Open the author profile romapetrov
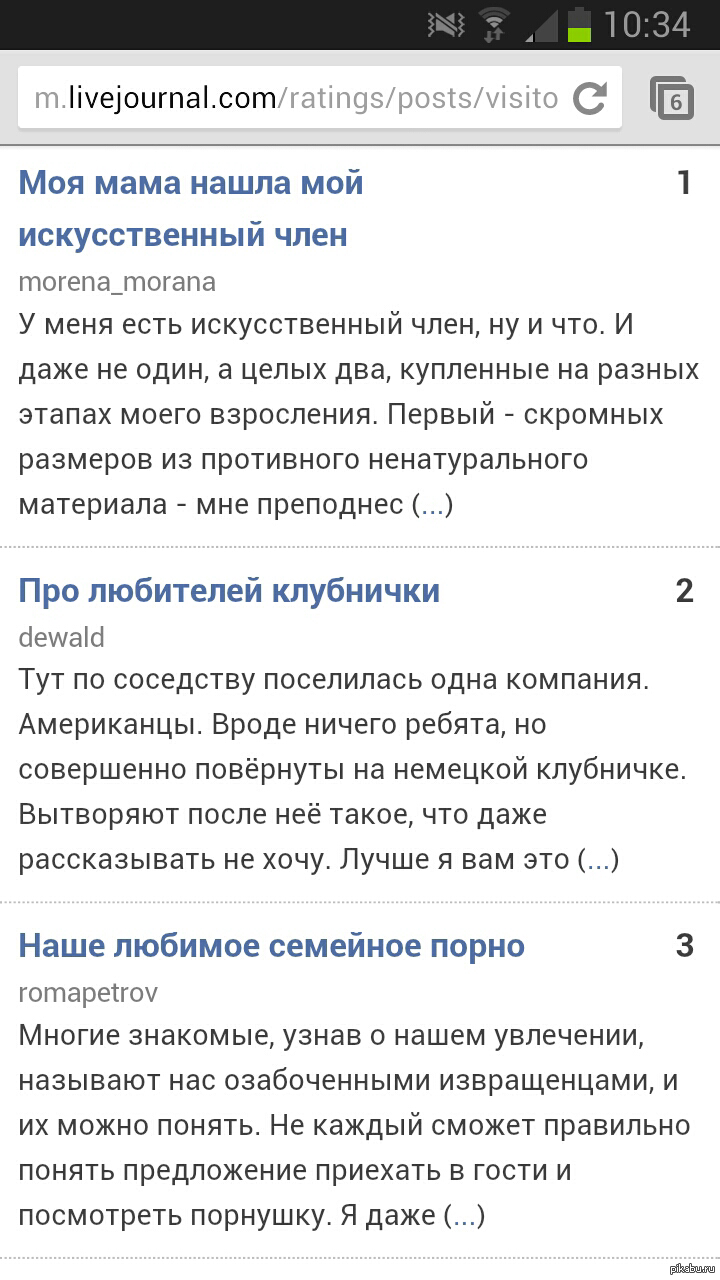 88,993
